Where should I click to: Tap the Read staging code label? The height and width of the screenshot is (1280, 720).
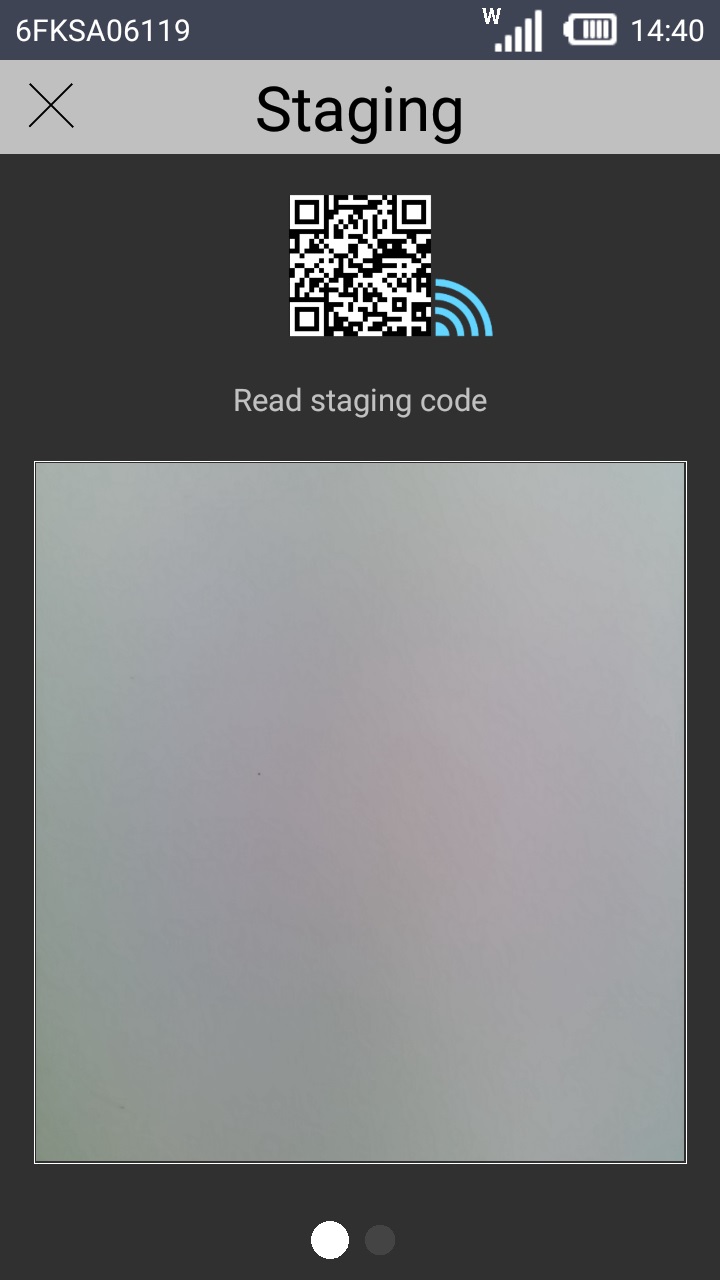point(360,400)
